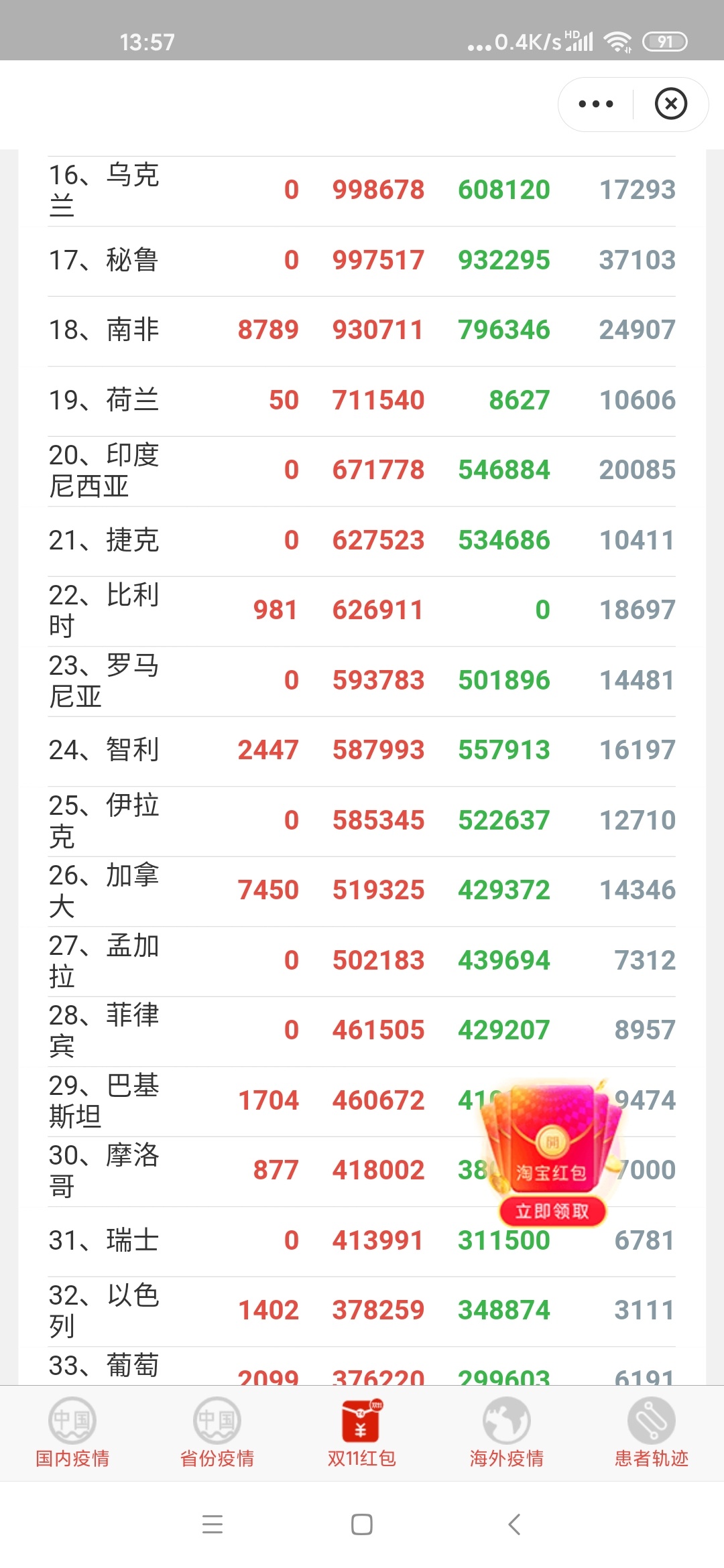Screen dimensions: 724x1568
Task: Switch to the 省份疫情 tab
Action: (217, 1433)
